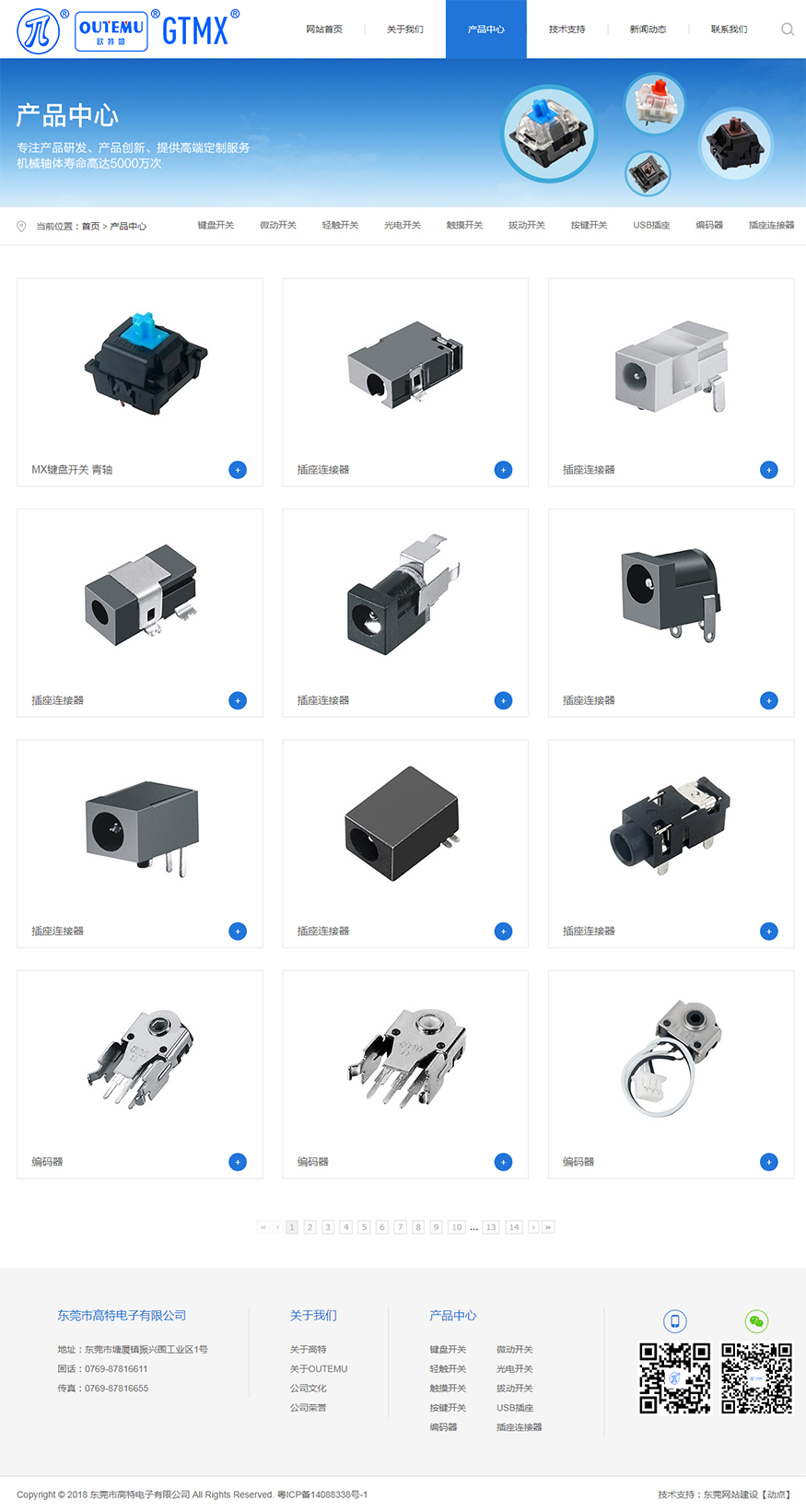Open 技术支持 in top navigation
Screen dimensions: 806x1512
tap(567, 29)
